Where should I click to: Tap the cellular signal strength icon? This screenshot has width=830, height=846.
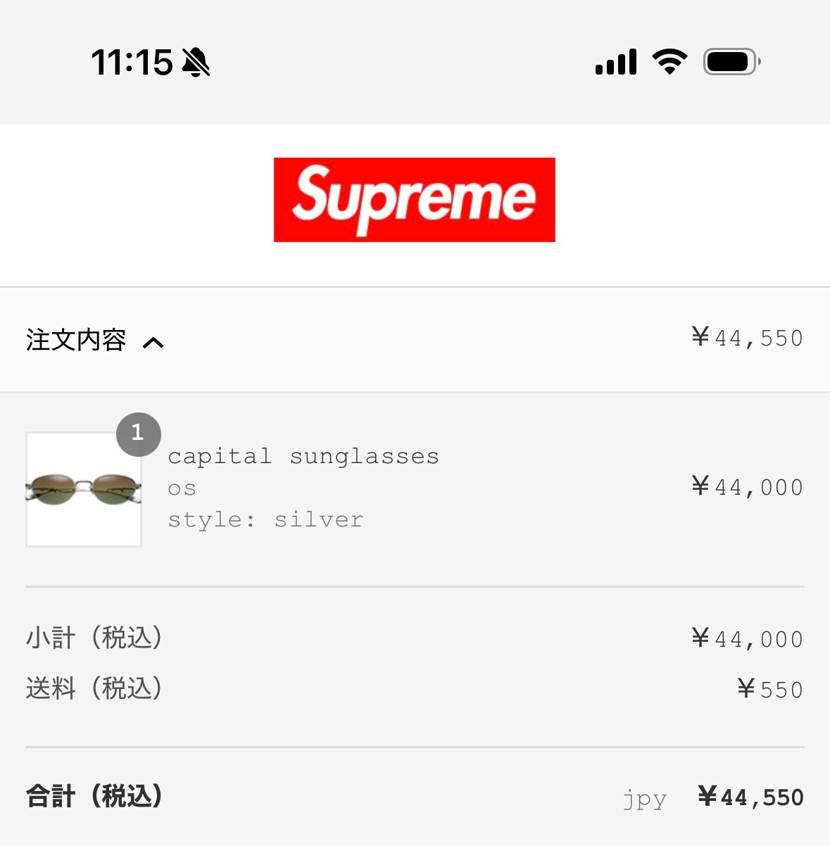tap(614, 61)
